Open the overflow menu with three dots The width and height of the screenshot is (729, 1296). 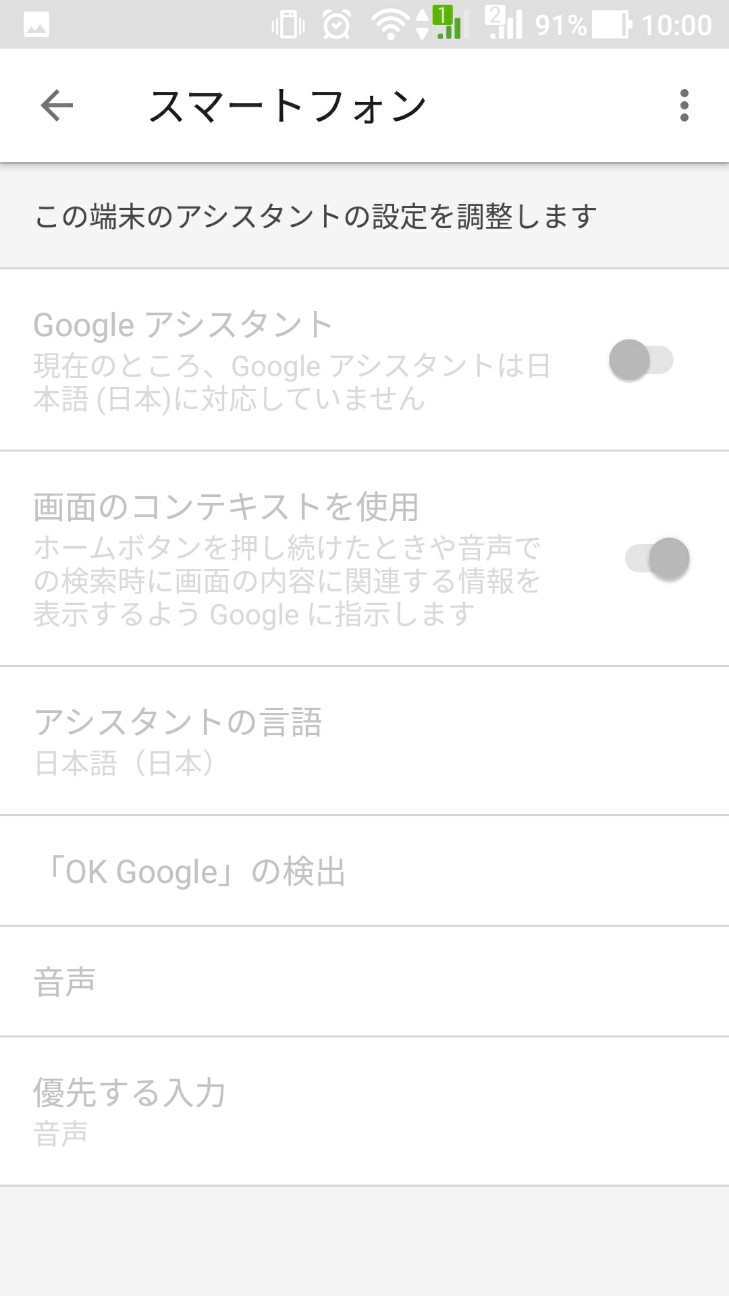tap(684, 105)
